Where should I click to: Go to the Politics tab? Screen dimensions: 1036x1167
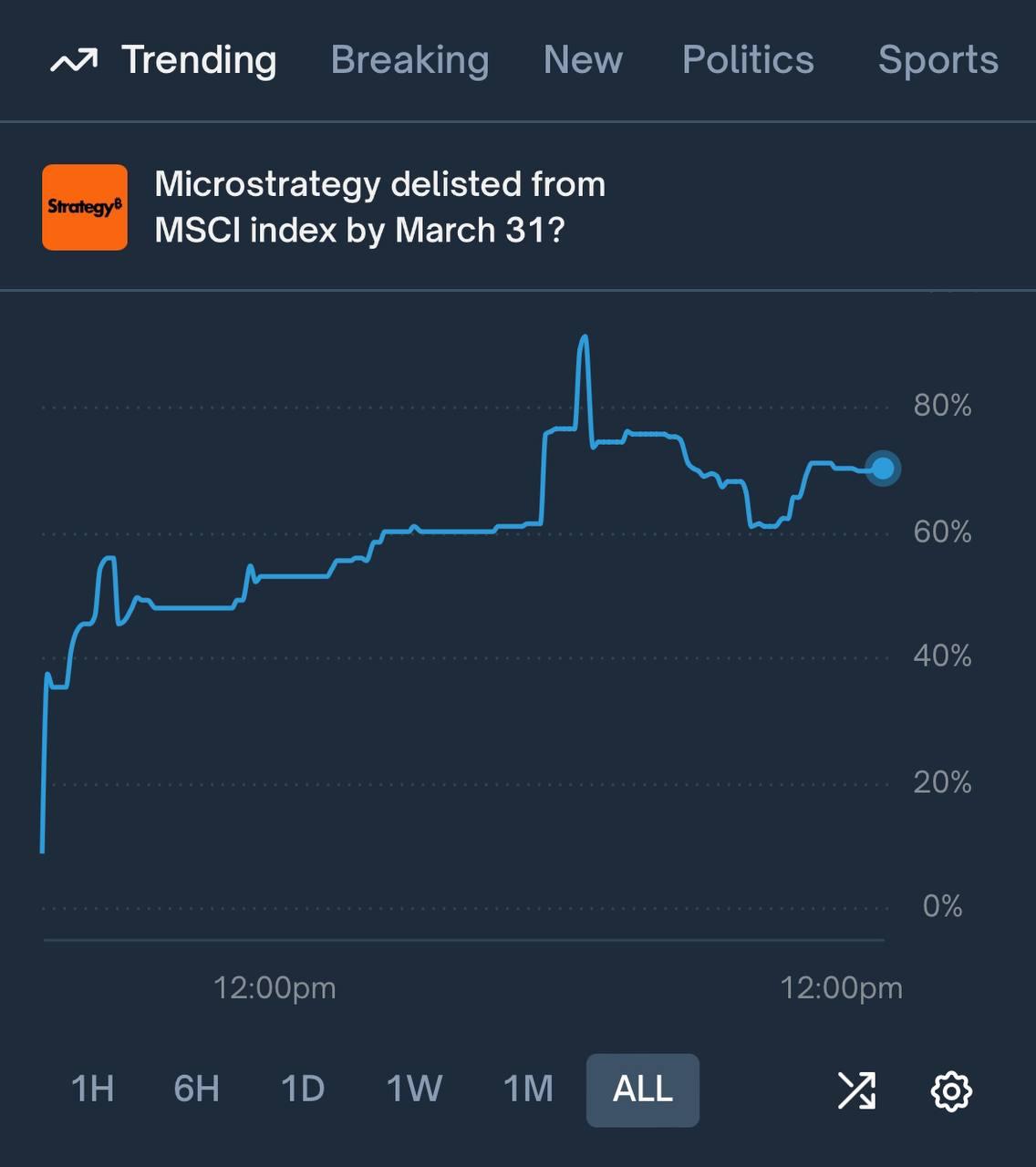(748, 60)
